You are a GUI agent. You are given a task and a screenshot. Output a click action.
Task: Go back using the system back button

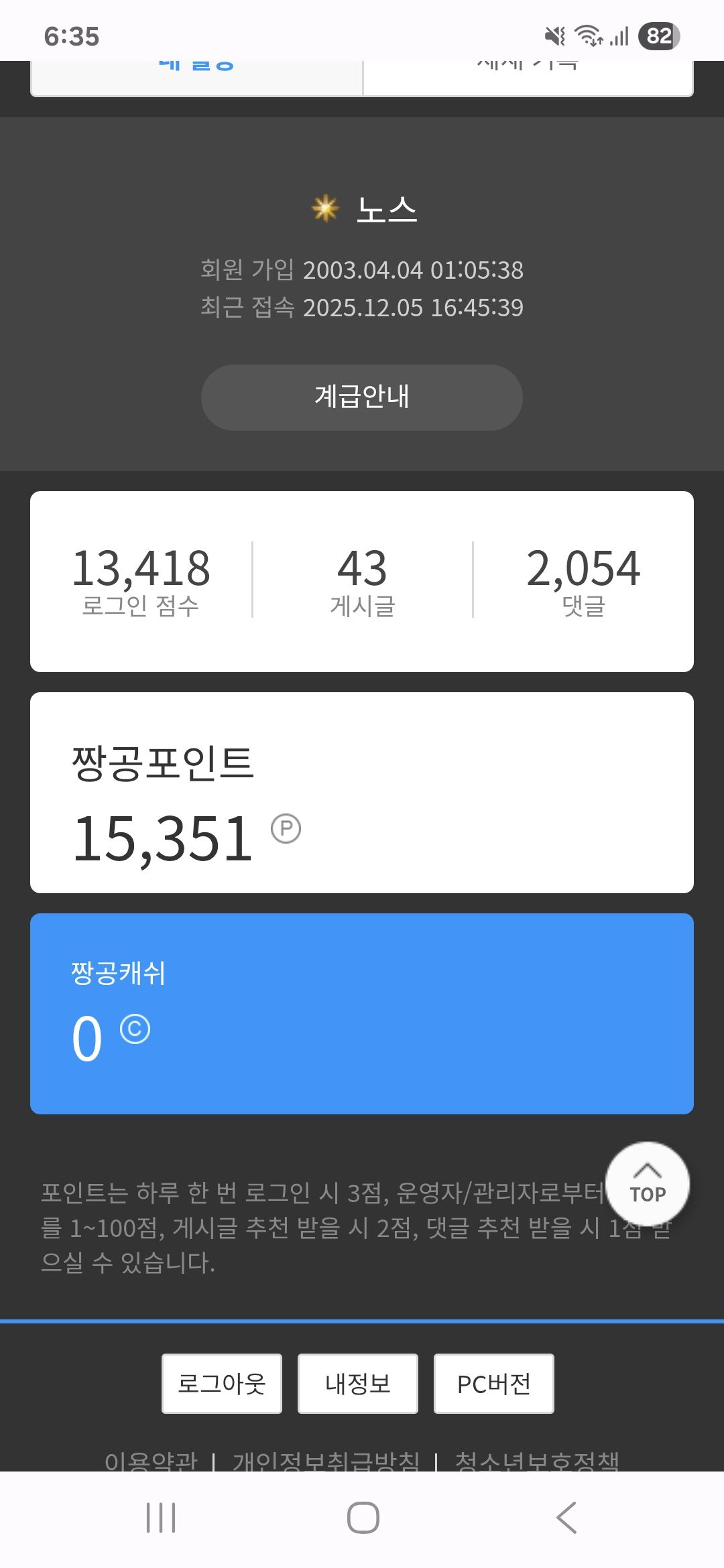click(x=566, y=1518)
